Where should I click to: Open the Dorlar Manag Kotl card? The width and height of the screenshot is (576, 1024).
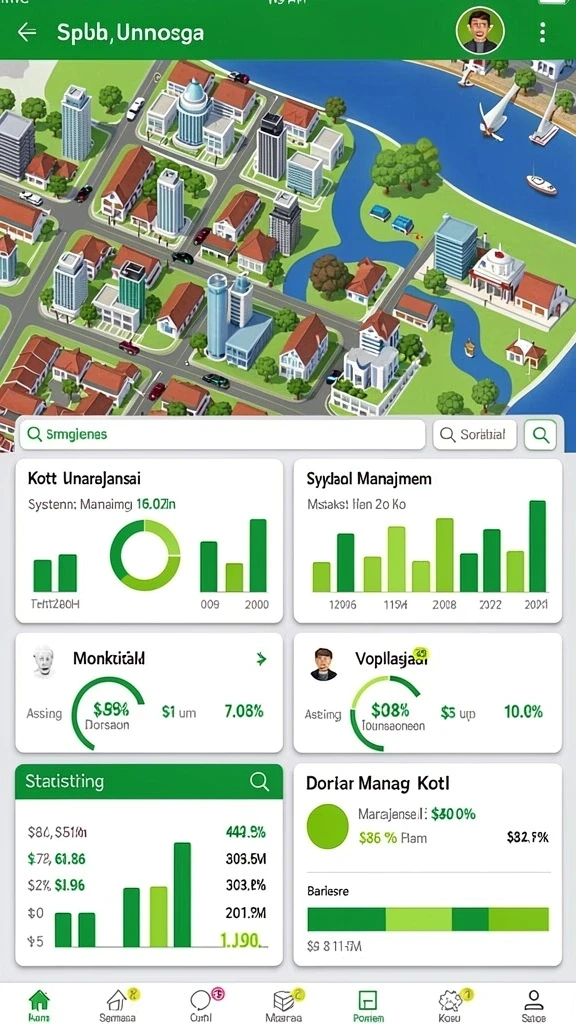point(428,865)
